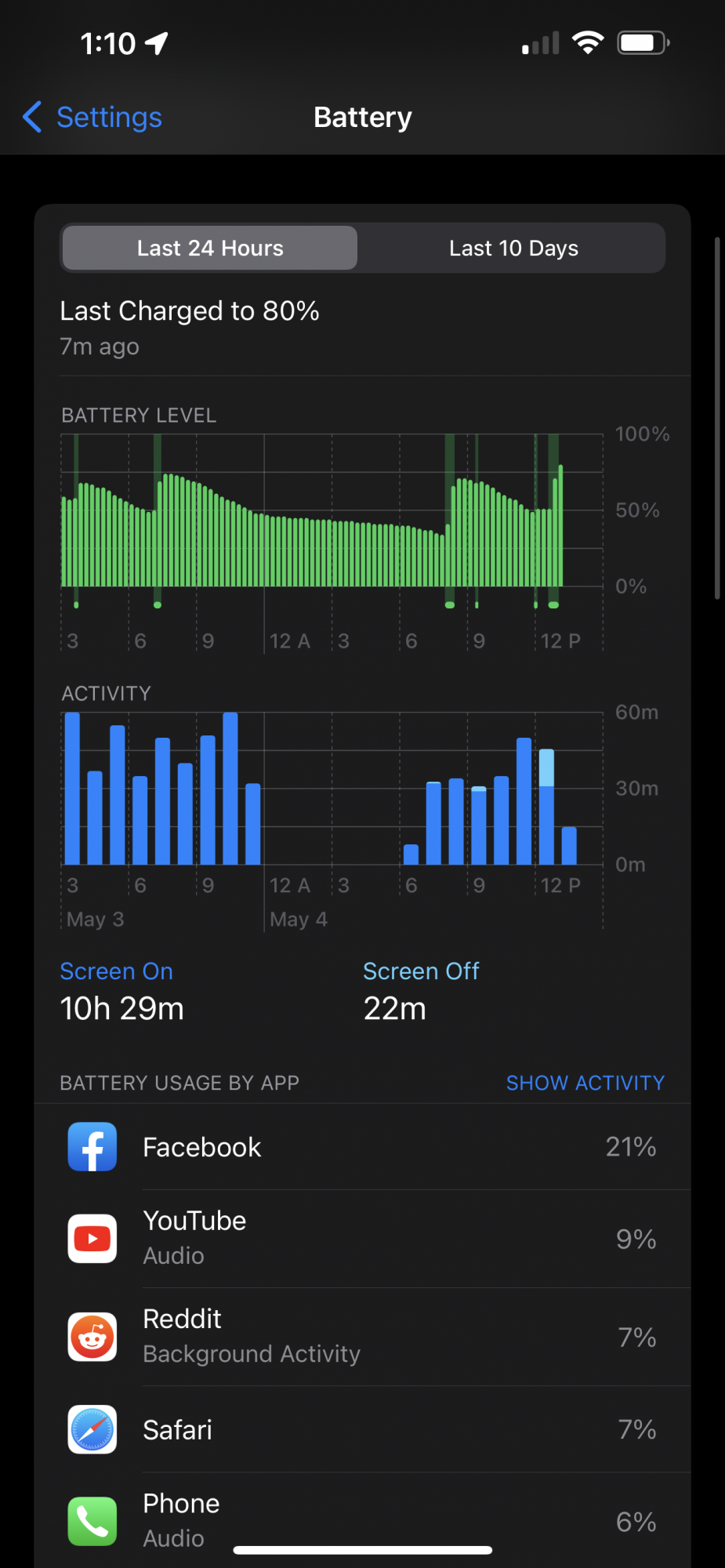Open Facebook battery usage row
This screenshot has width=725, height=1568.
[362, 1147]
